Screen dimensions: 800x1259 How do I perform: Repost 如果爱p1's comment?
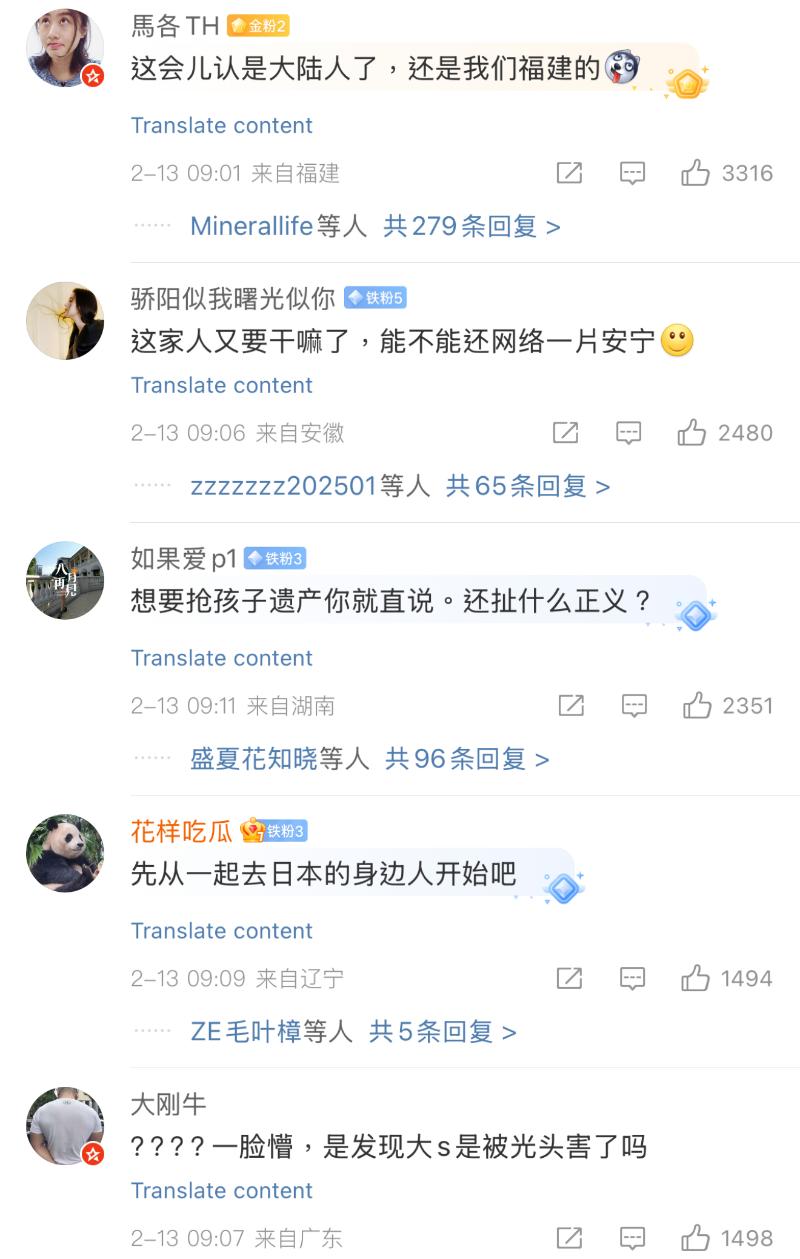point(571,706)
